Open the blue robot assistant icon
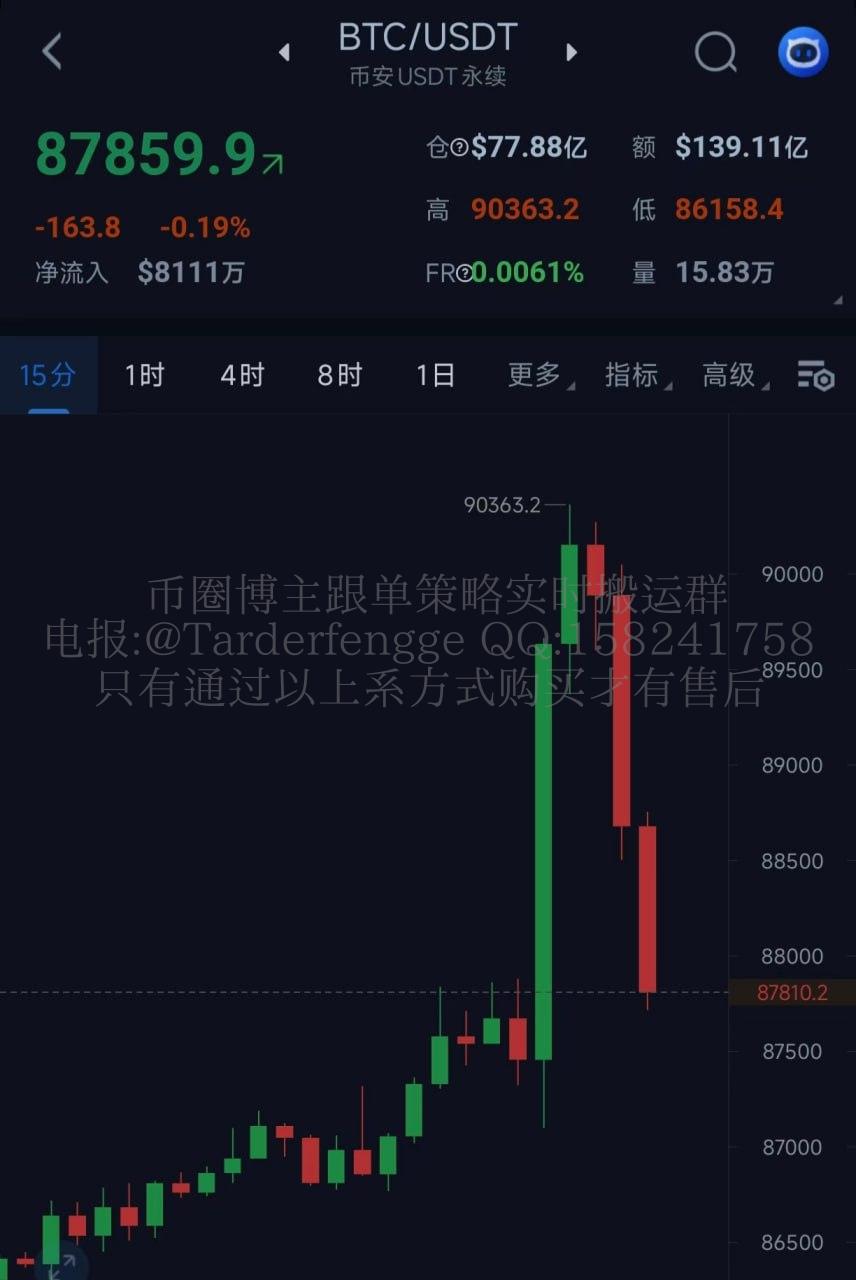 (x=803, y=51)
